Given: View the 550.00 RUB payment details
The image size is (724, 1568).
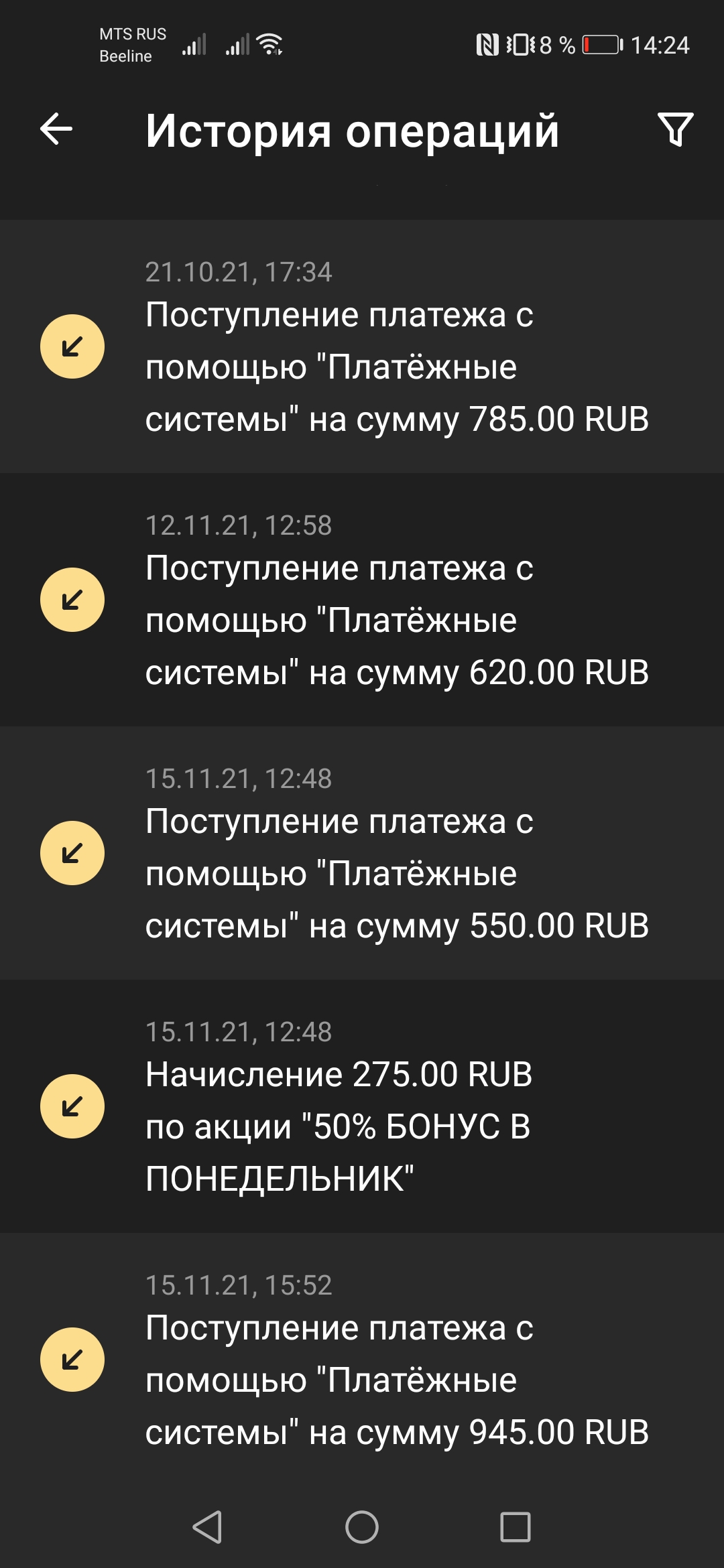Looking at the screenshot, I should (x=362, y=854).
